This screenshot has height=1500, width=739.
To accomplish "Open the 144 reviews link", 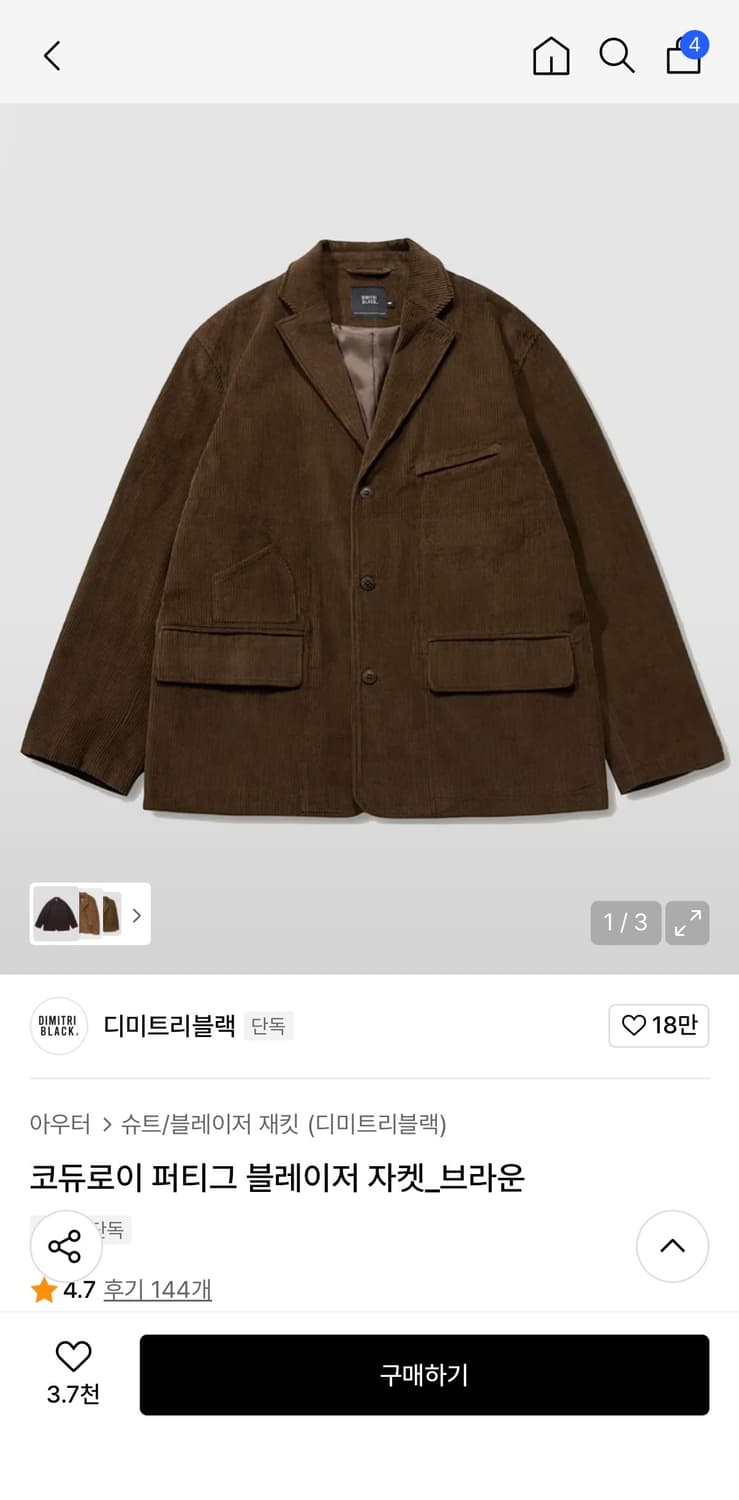I will click(156, 1290).
